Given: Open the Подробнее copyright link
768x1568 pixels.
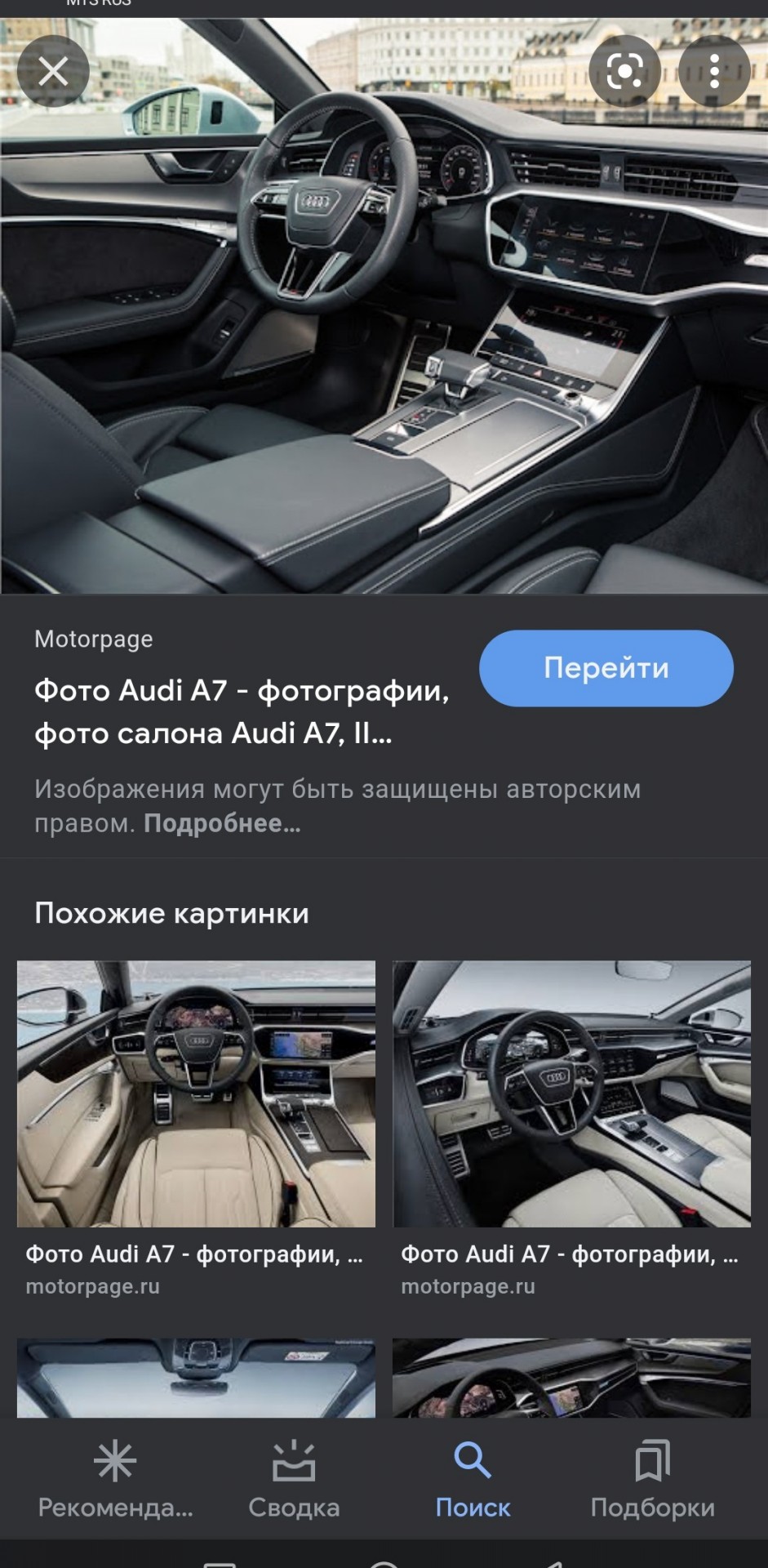Looking at the screenshot, I should (222, 823).
